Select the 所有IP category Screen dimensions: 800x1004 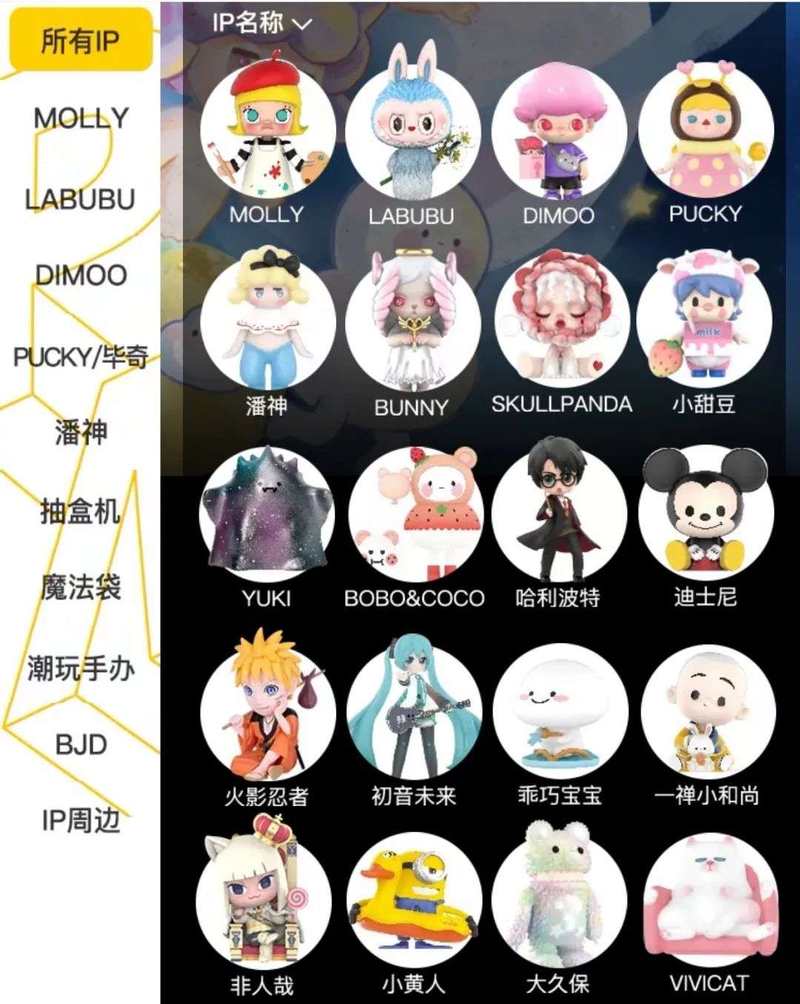coord(81,42)
